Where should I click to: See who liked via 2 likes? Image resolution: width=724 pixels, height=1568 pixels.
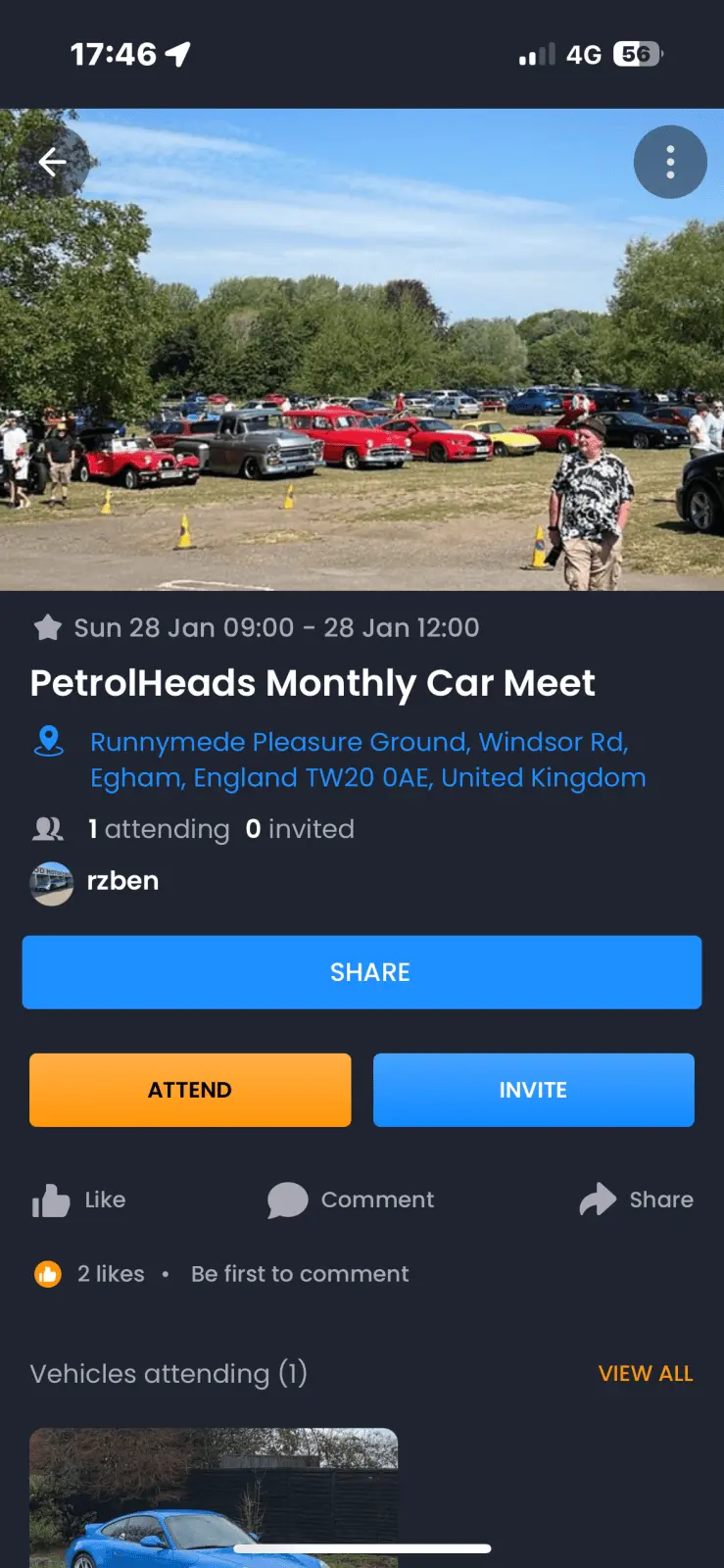(110, 1274)
